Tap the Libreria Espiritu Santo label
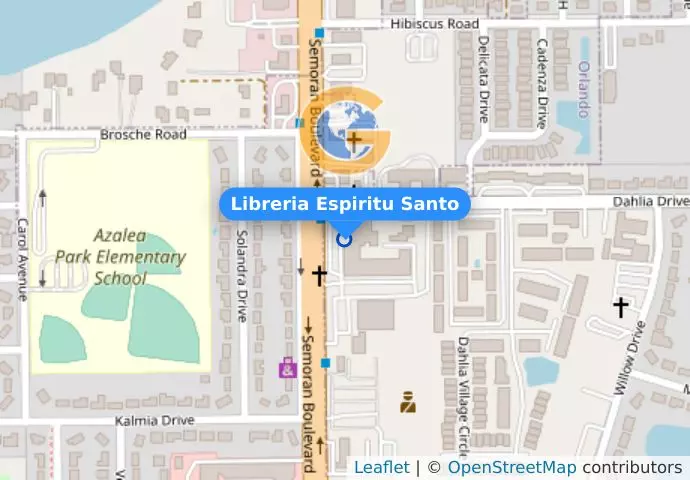This screenshot has width=690, height=480. click(x=345, y=204)
